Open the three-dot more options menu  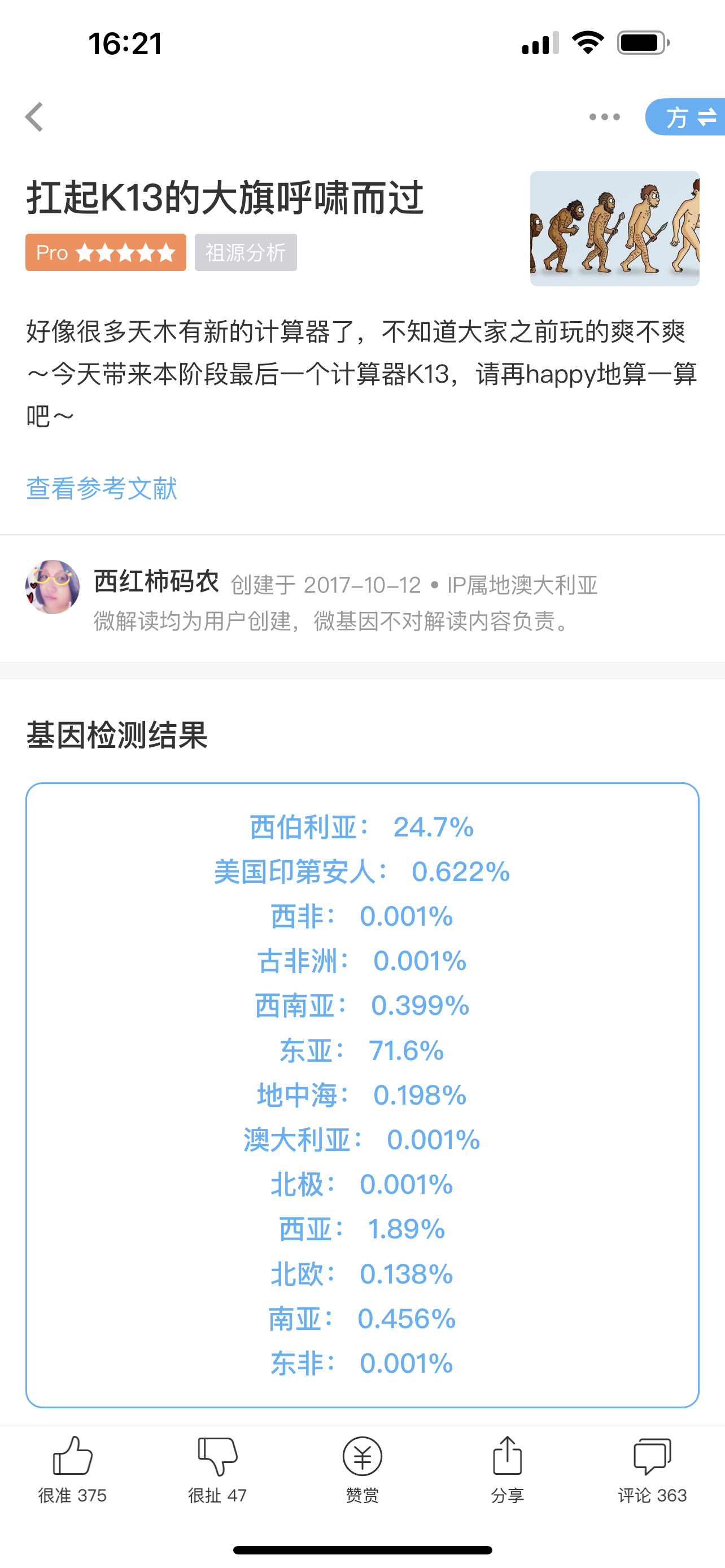(605, 117)
